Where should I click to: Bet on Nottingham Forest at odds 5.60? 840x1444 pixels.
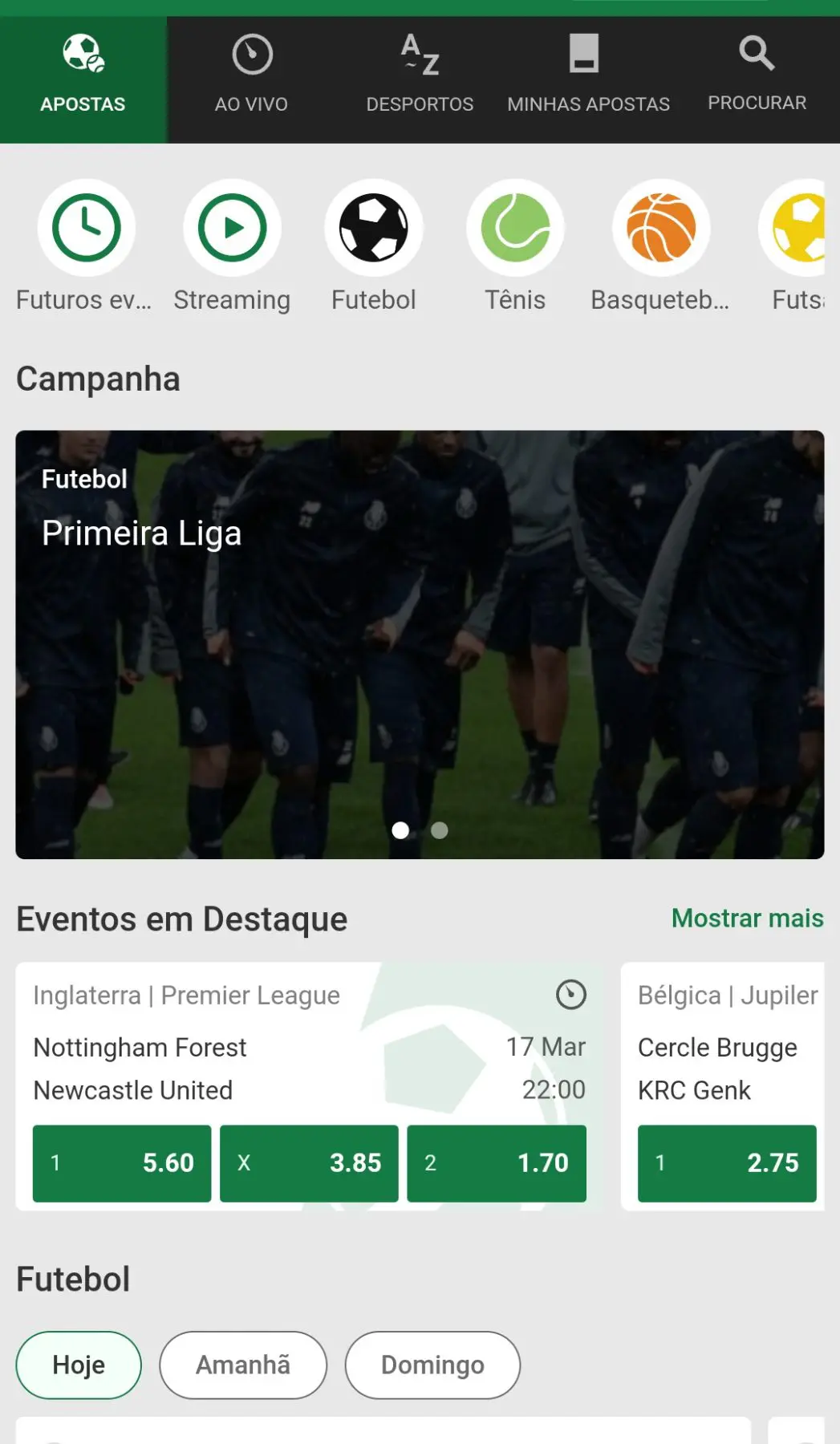pos(121,1163)
